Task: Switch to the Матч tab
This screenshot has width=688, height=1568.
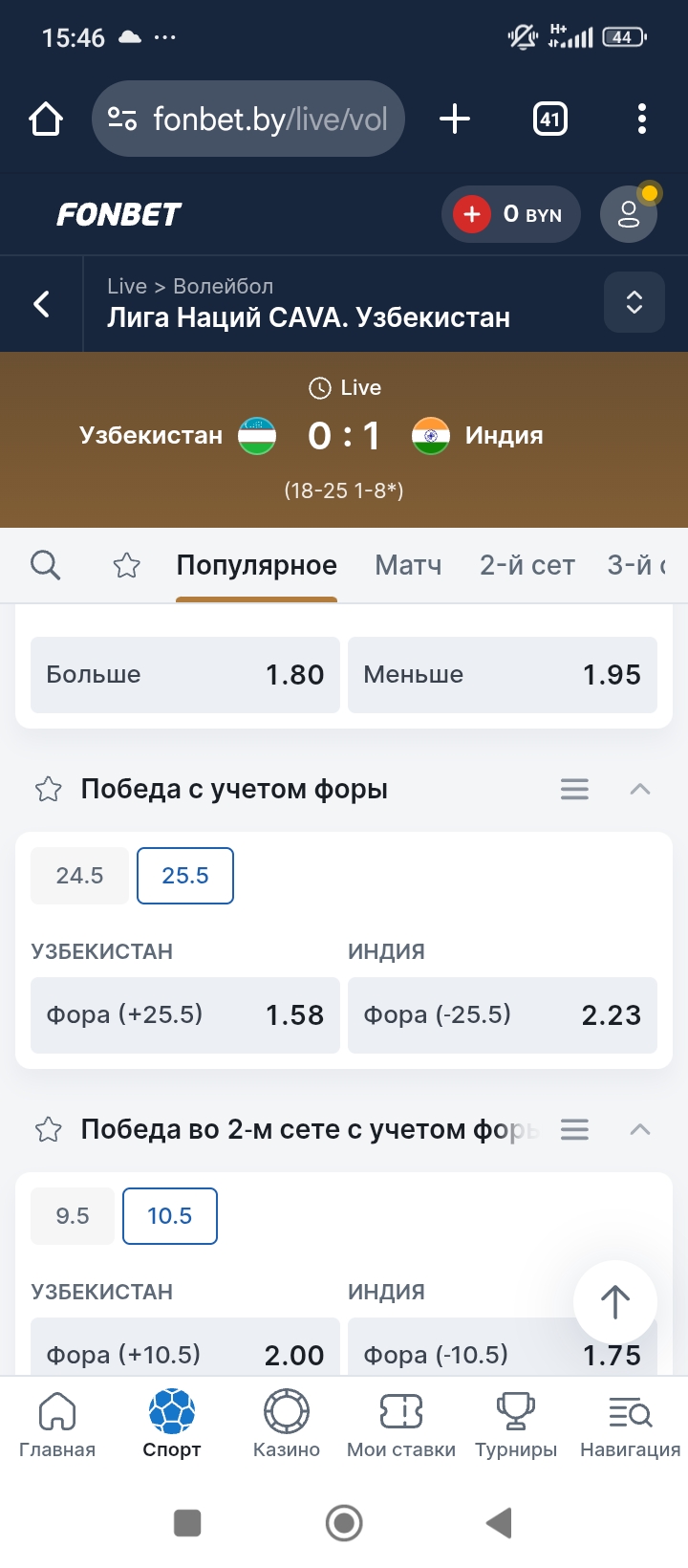Action: 408,565
